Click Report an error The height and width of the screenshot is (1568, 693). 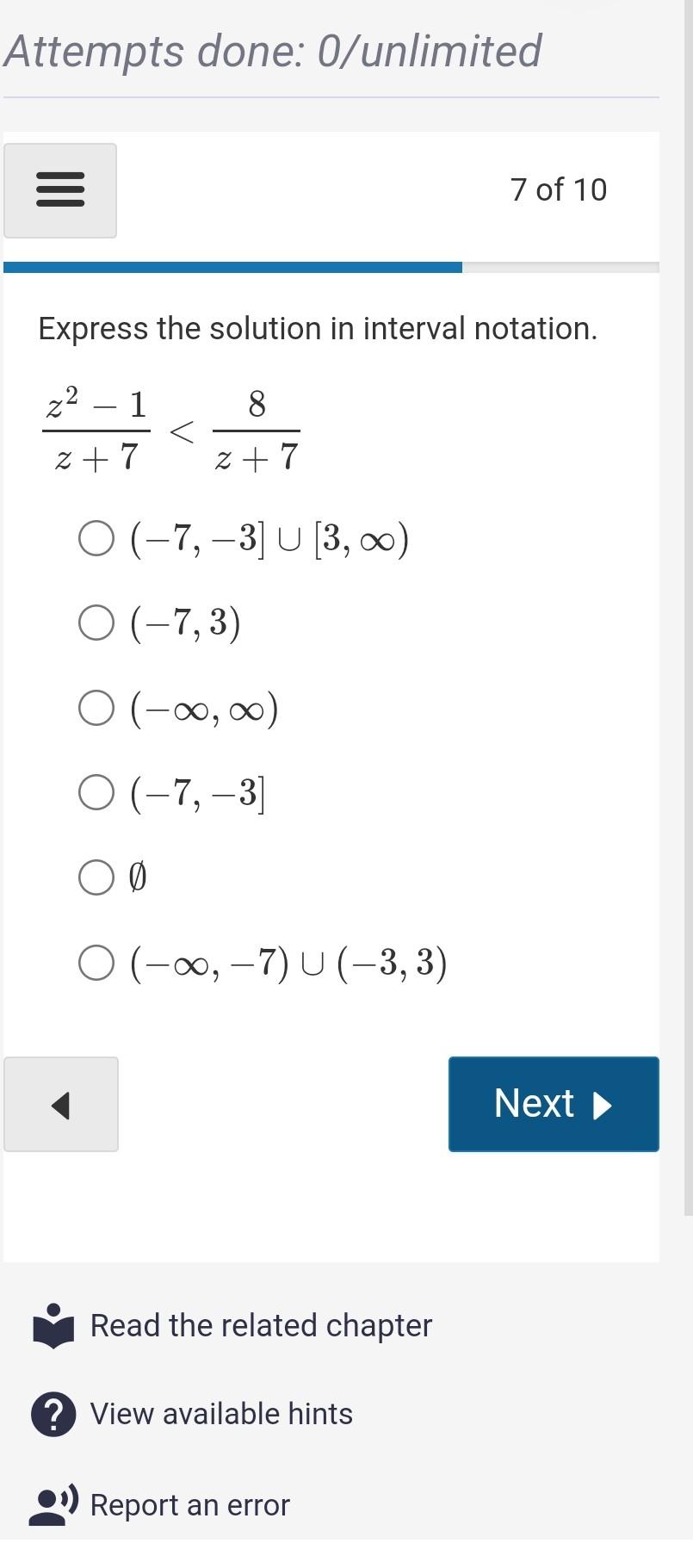coord(191,1503)
